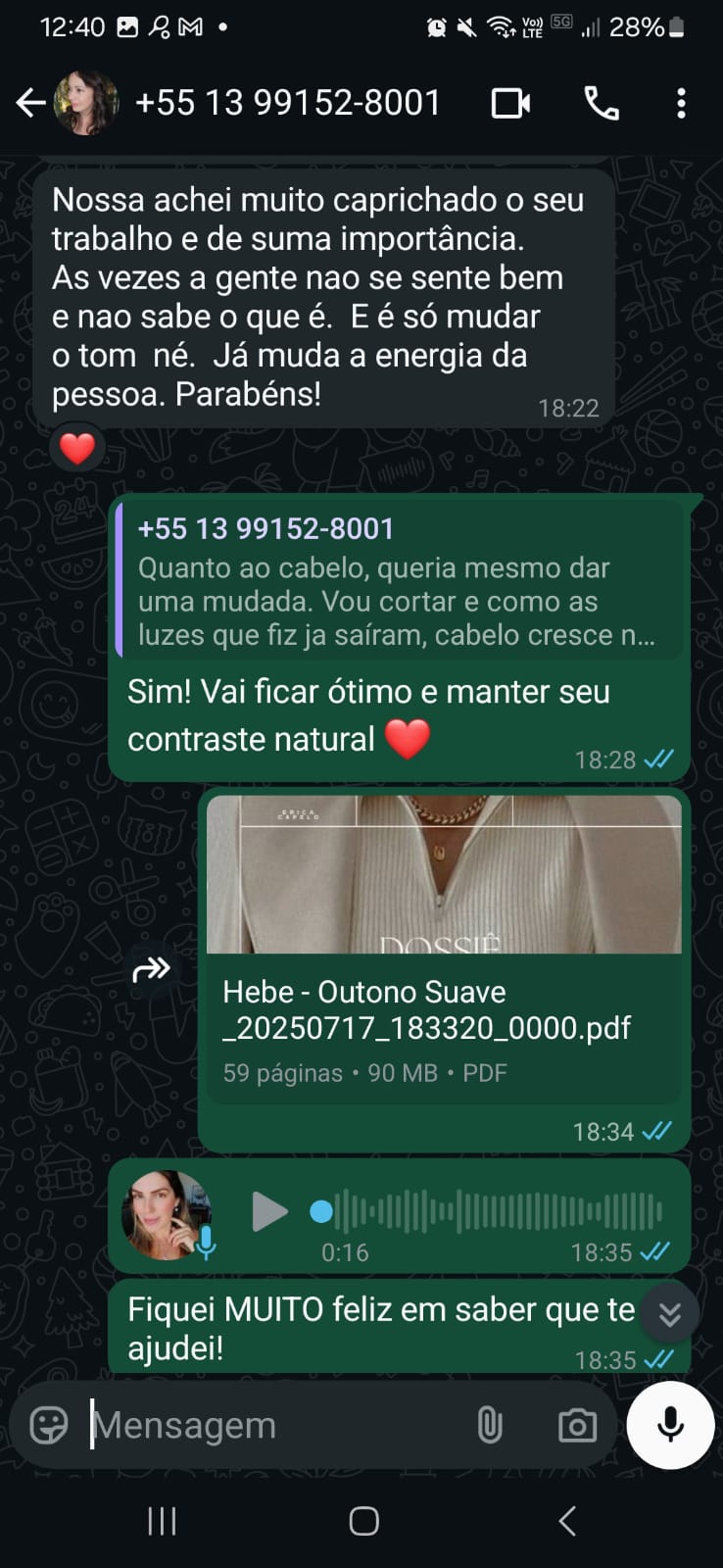Go back to the chat list
Screen dimensions: 723x1568
pyautogui.click(x=30, y=103)
